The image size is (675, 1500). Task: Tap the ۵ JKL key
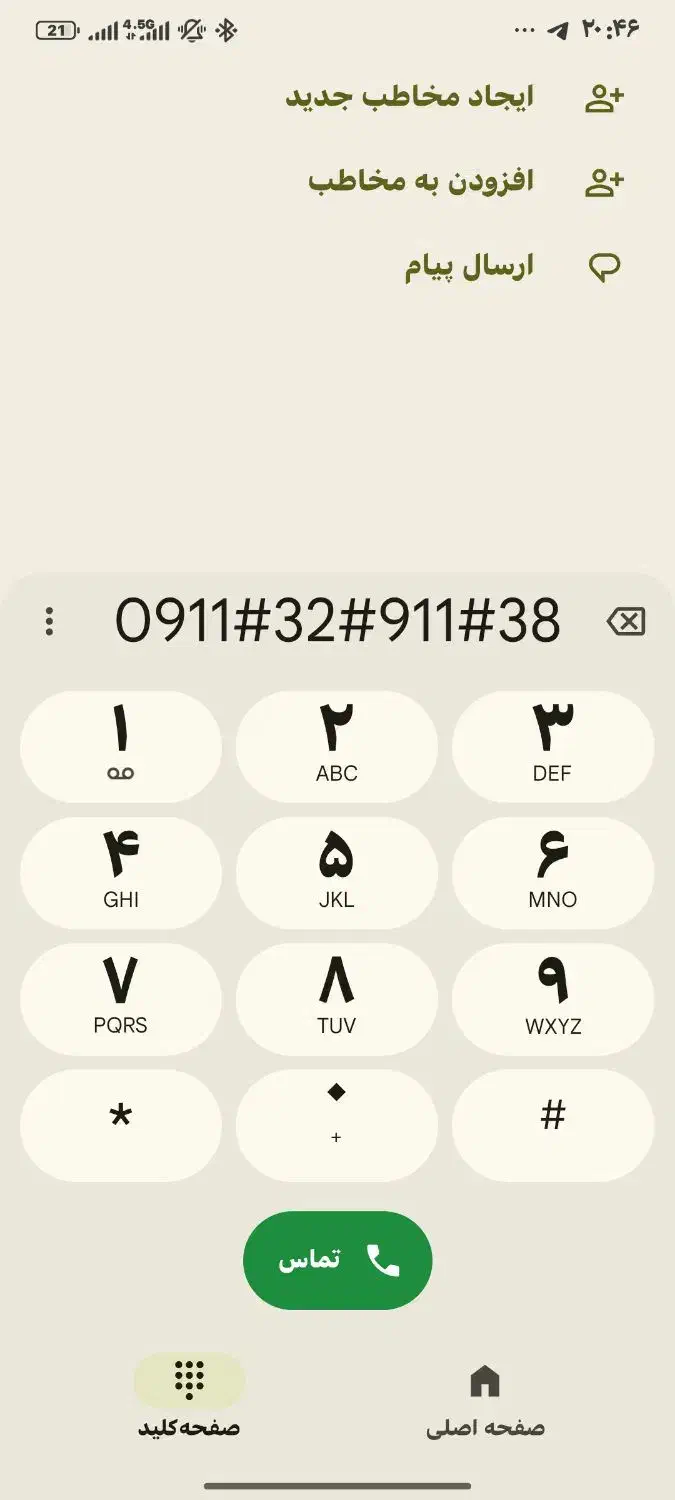click(x=337, y=872)
